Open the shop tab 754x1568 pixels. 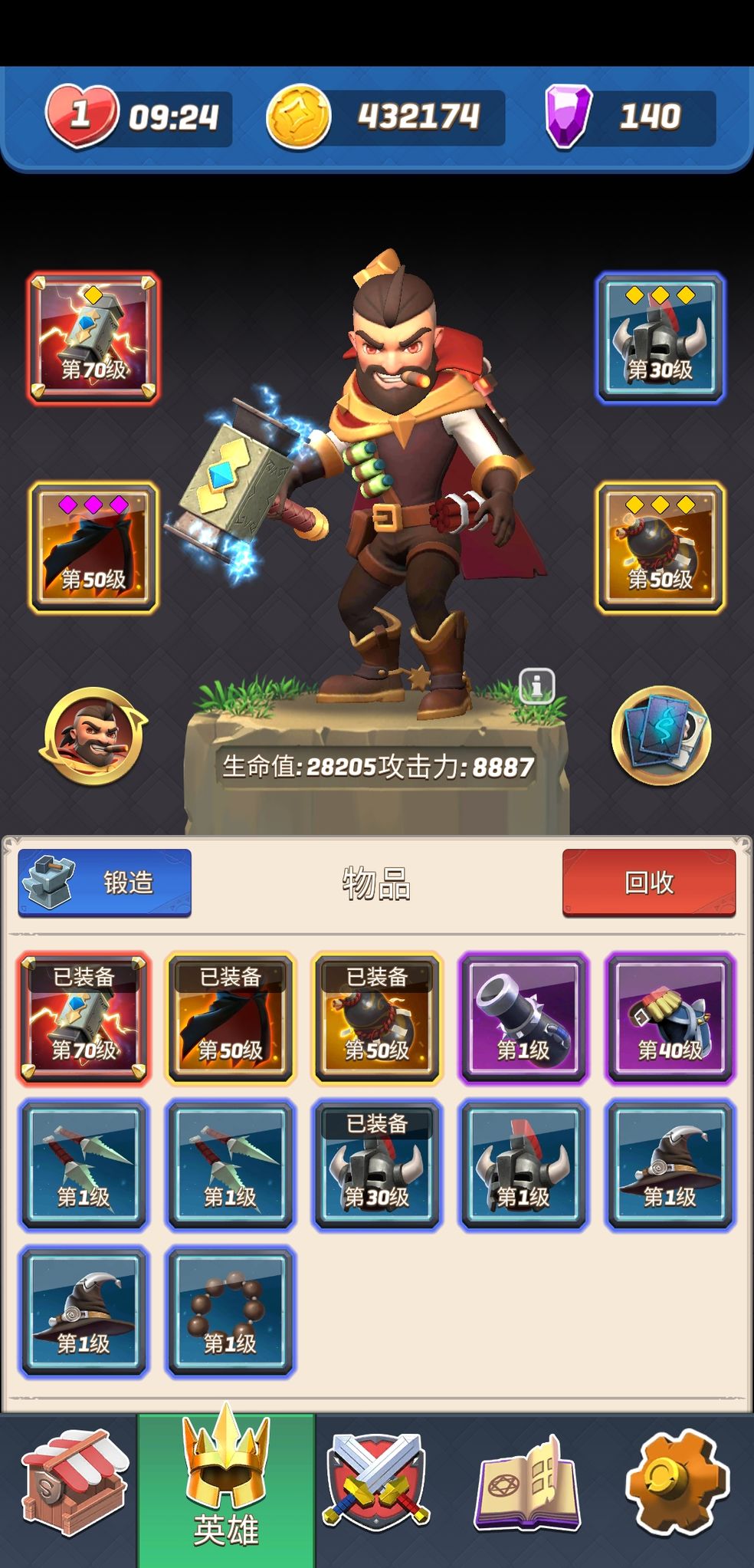coord(74,1484)
